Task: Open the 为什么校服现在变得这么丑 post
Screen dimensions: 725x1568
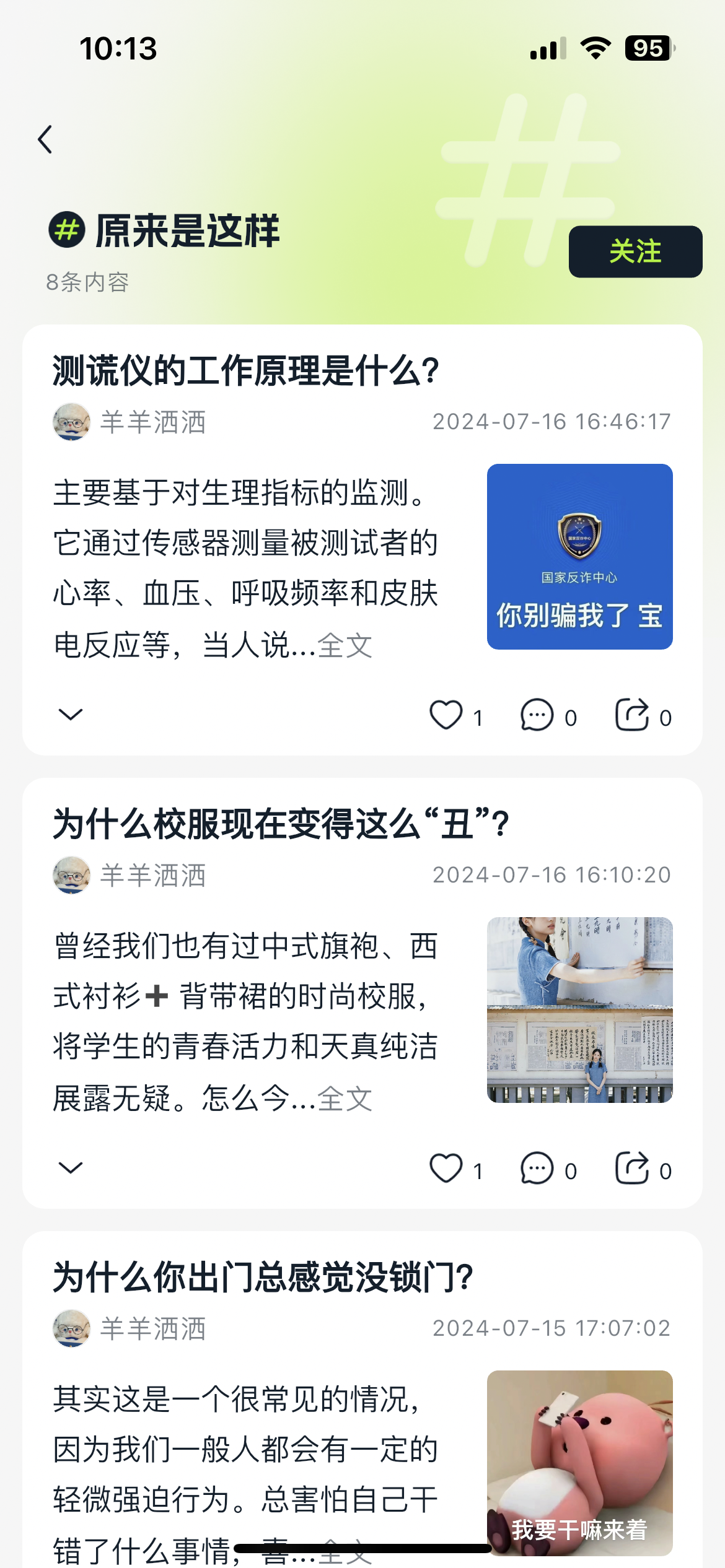Action: tap(280, 824)
